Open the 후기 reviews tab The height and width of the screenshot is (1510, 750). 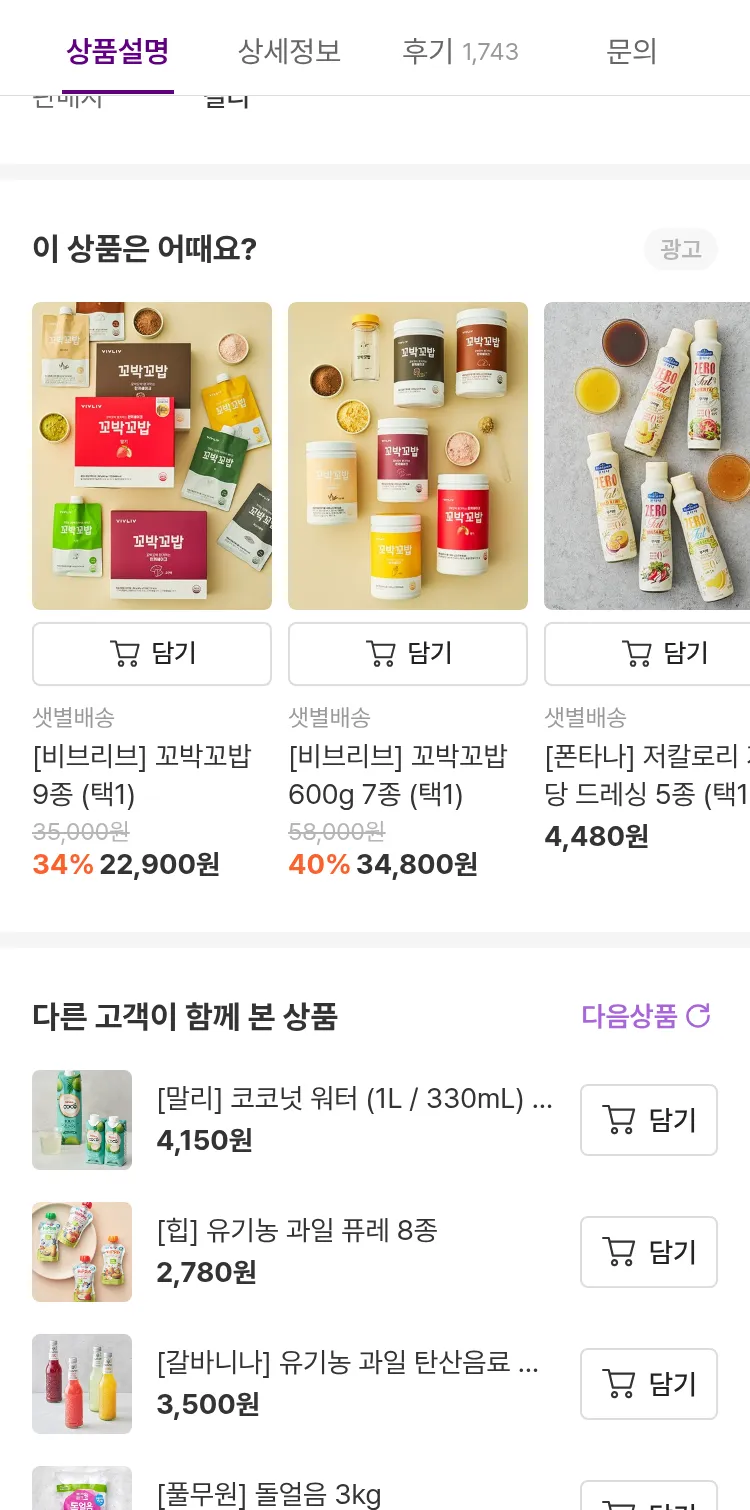[459, 51]
